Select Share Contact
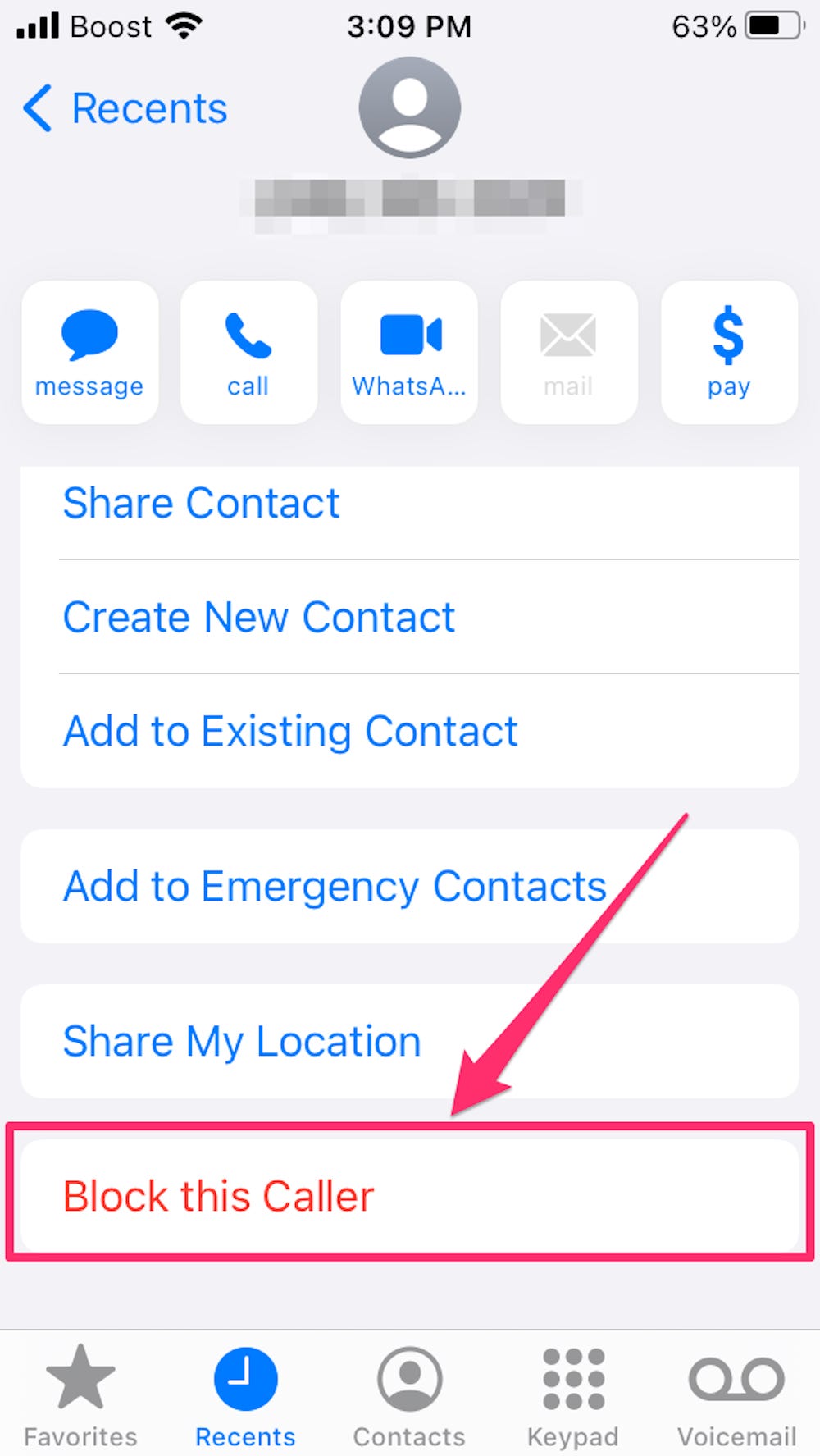The image size is (820, 1456). (x=410, y=503)
